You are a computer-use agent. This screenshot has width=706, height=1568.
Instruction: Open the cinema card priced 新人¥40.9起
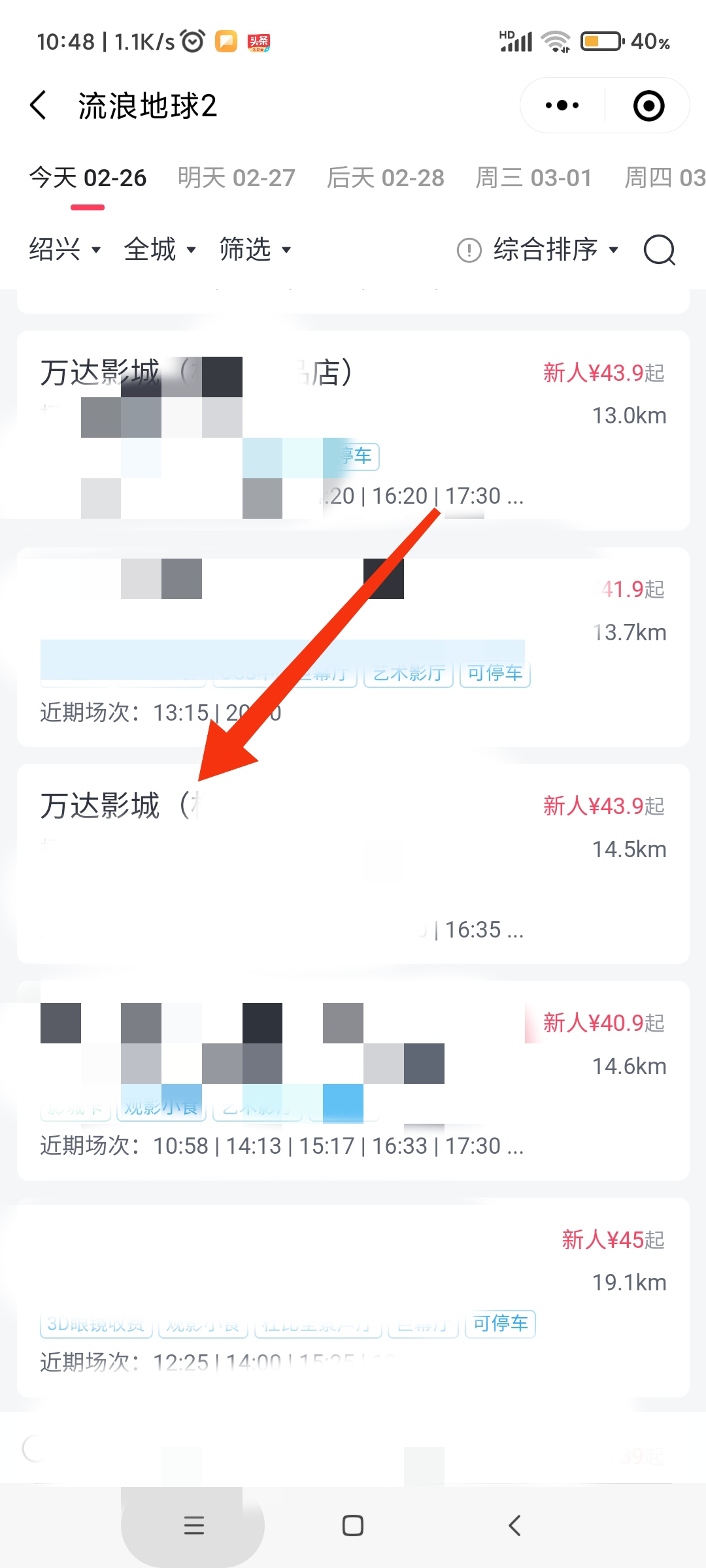353,1080
